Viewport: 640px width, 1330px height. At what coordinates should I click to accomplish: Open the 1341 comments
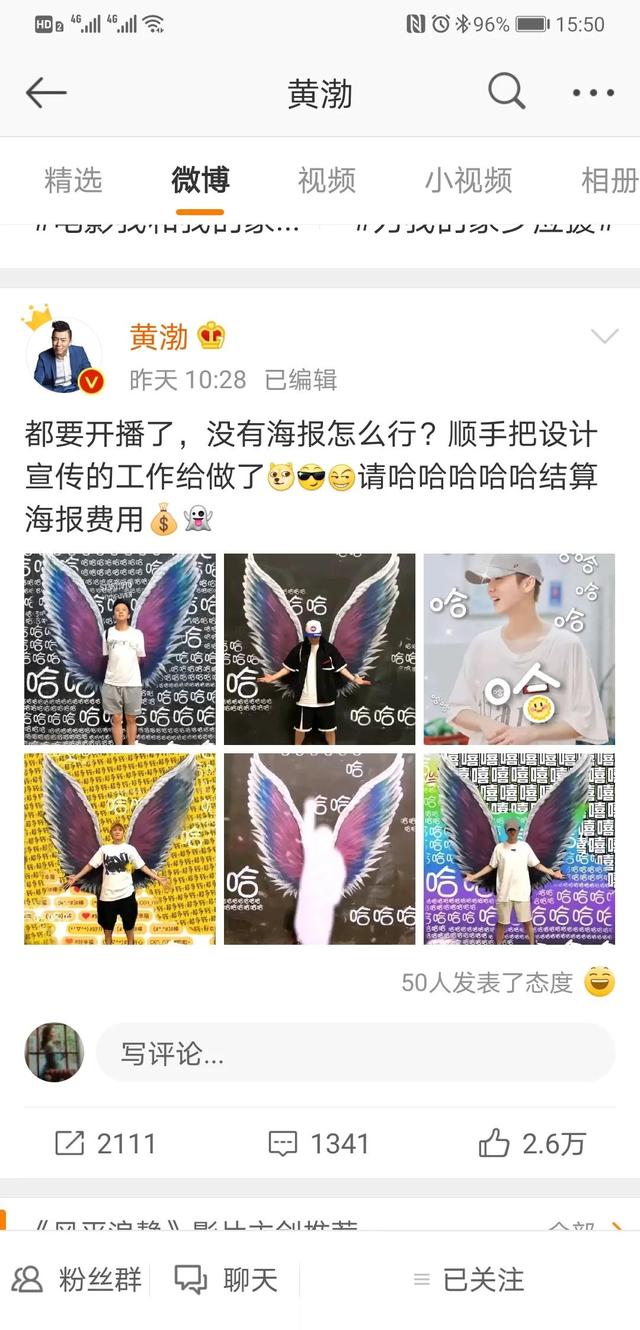coord(319,1143)
